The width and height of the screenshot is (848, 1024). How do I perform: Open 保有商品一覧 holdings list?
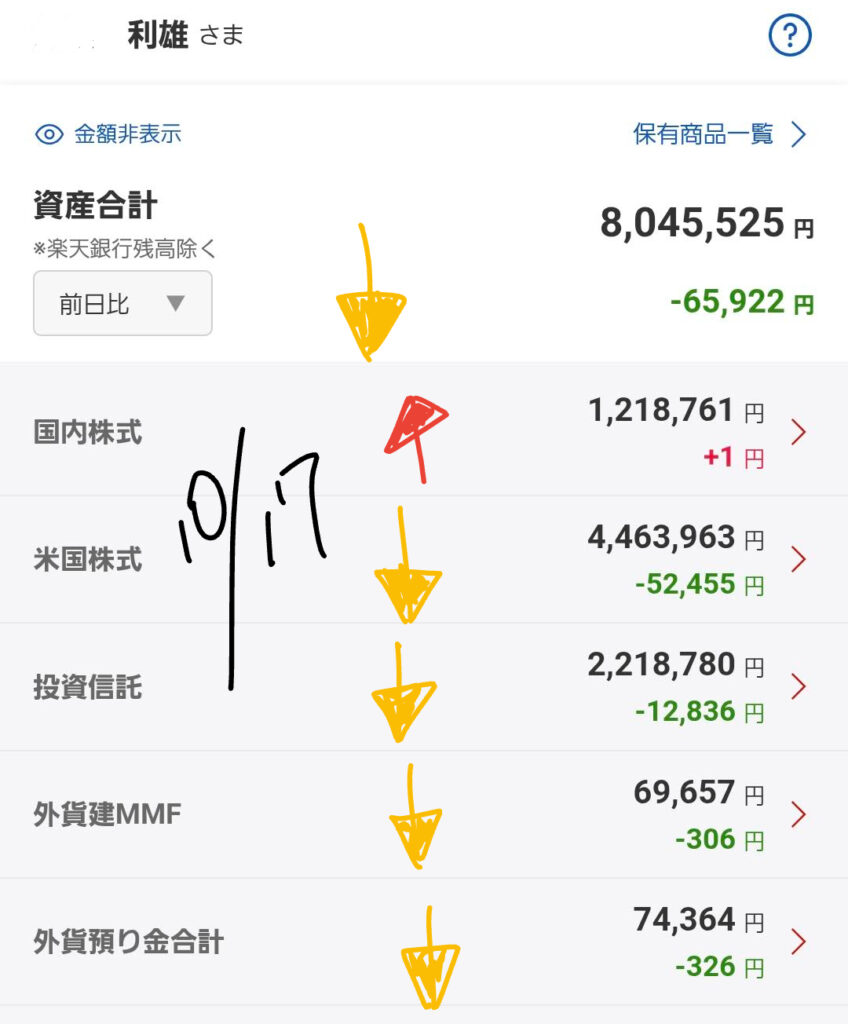[719, 134]
